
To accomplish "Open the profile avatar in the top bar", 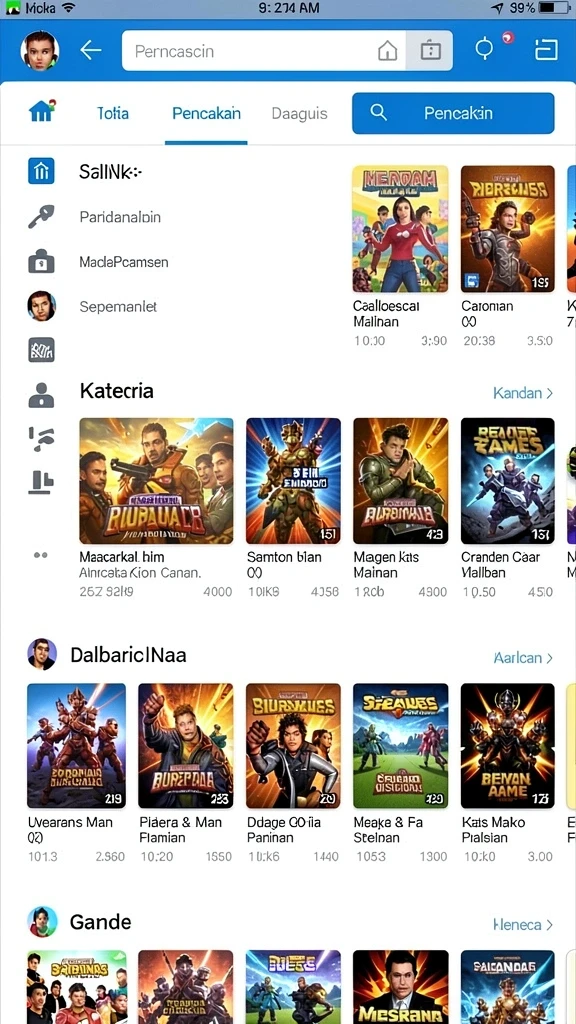I will (40, 51).
